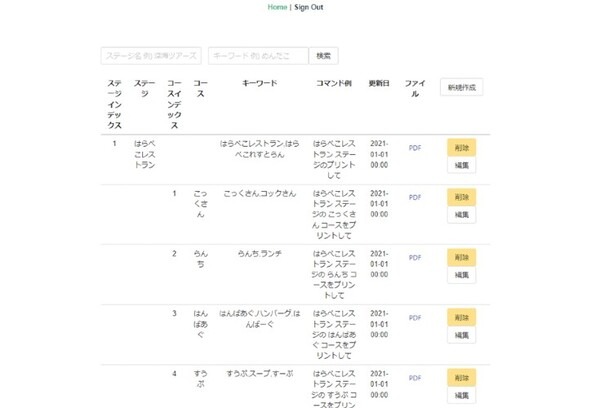This screenshot has width=600, height=408.
Task: Edit the らんち course row
Action: click(x=461, y=274)
